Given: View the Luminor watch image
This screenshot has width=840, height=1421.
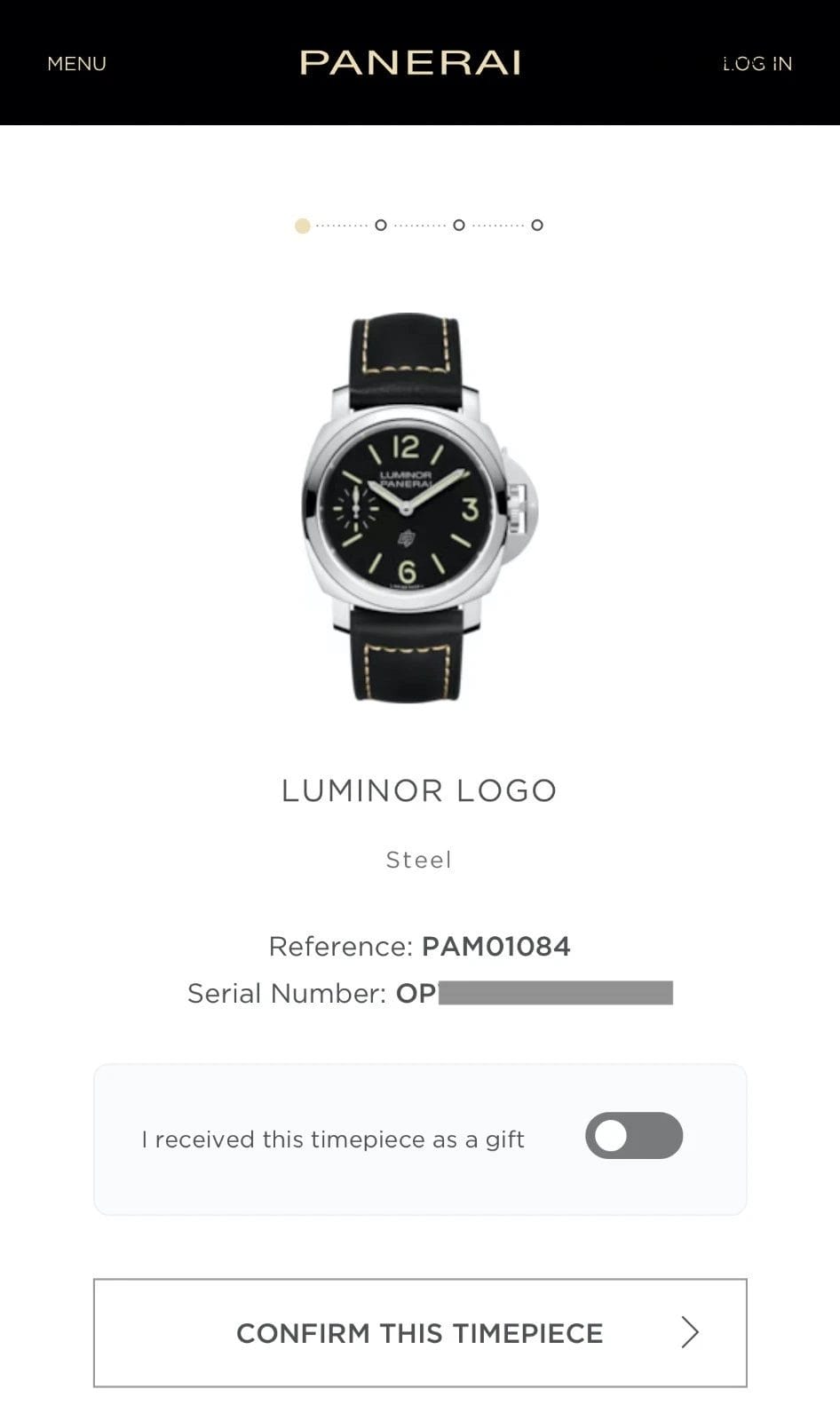Looking at the screenshot, I should coord(415,506).
